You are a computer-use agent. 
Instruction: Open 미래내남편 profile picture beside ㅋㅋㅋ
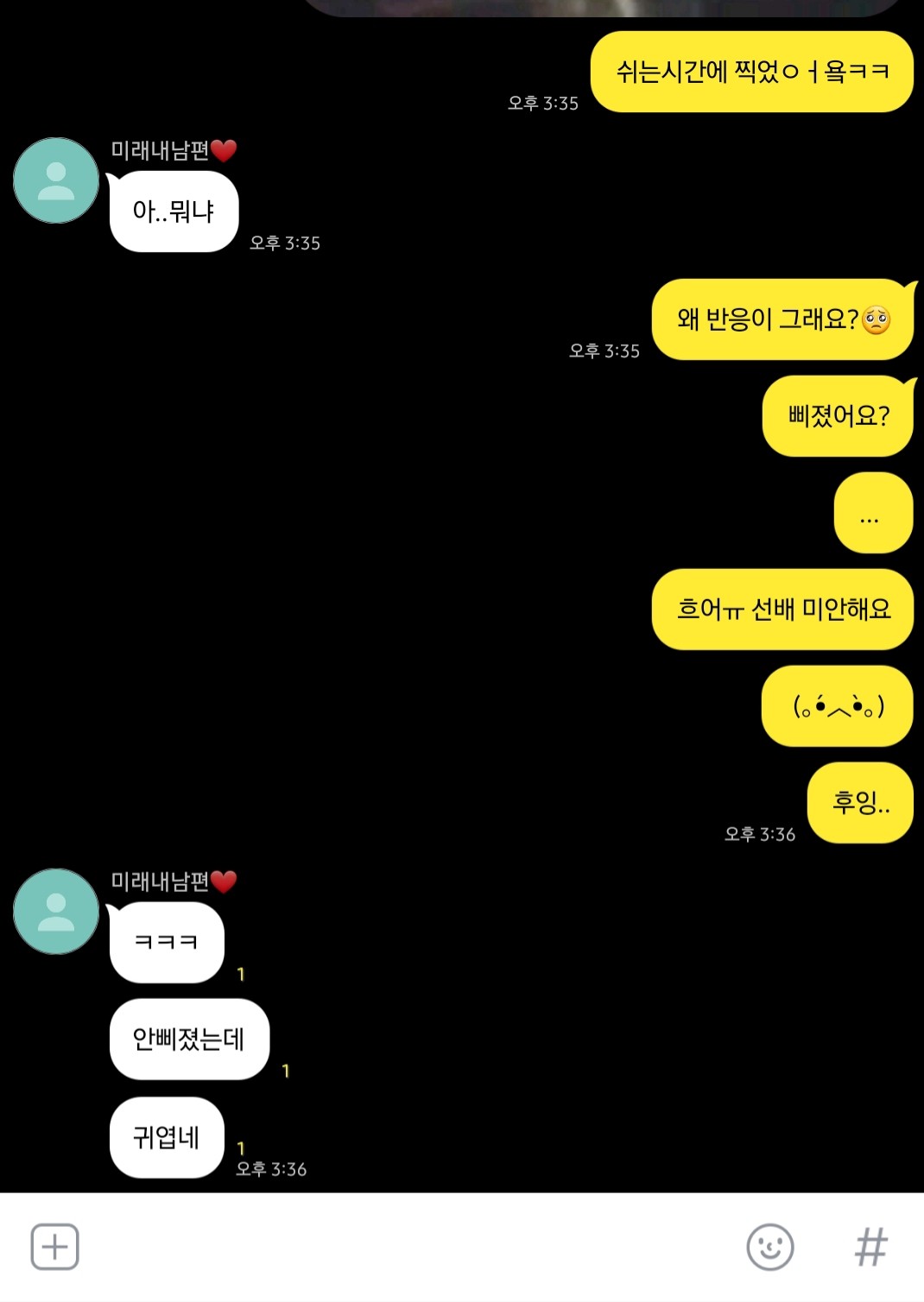coord(56,912)
